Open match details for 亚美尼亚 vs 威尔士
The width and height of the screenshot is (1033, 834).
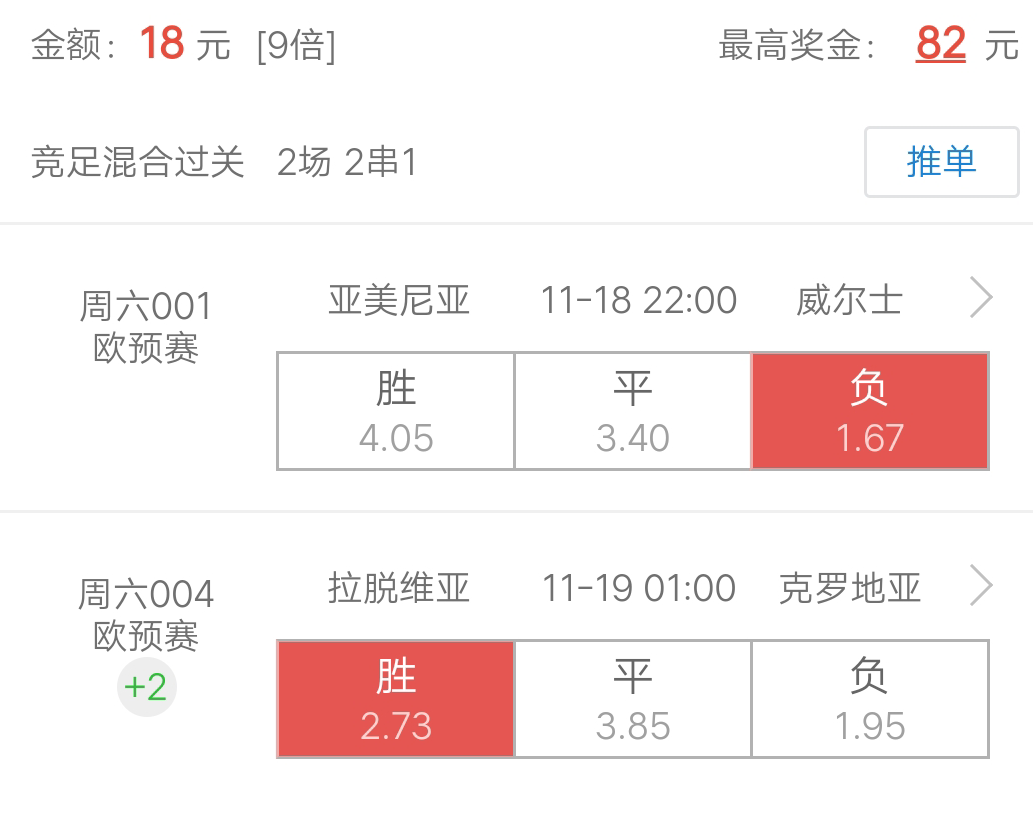[981, 298]
